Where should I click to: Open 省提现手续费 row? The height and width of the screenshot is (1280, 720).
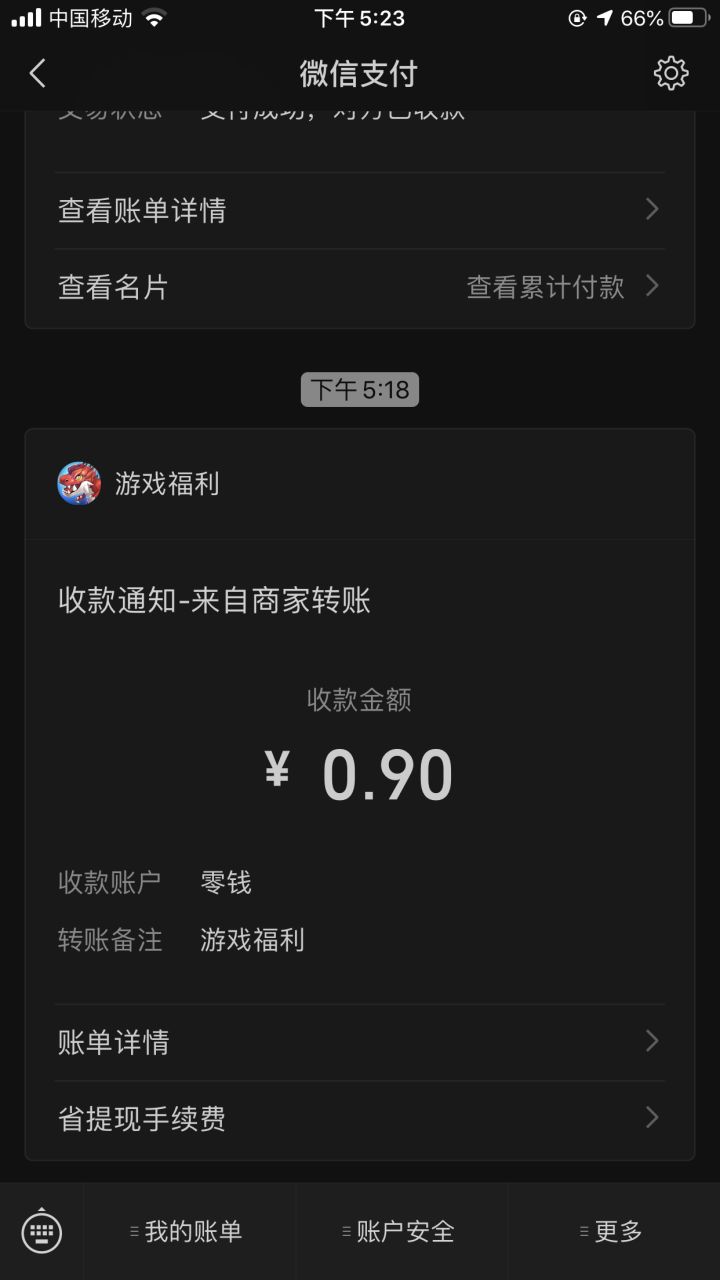click(x=360, y=1118)
